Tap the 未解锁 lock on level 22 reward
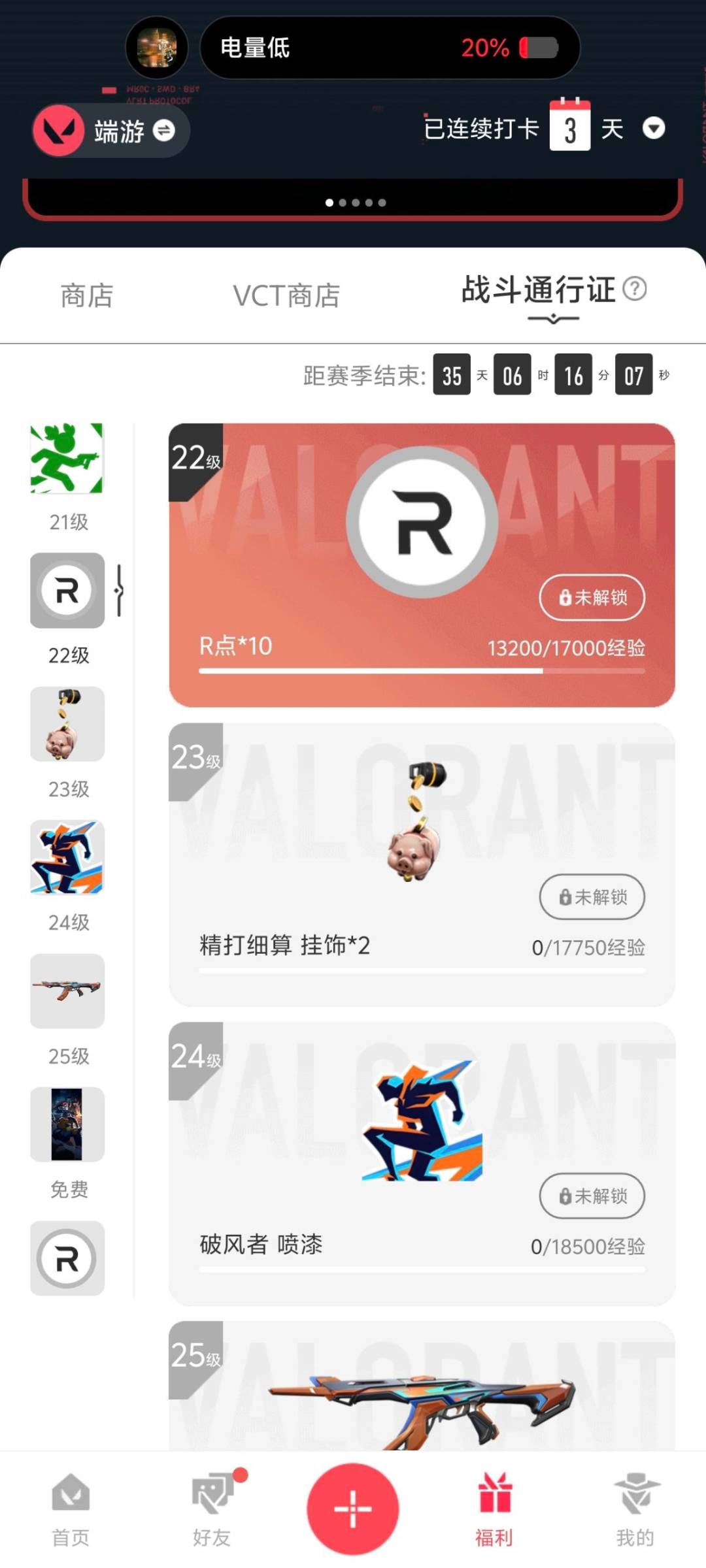Screen dimensions: 706x1568 point(590,598)
